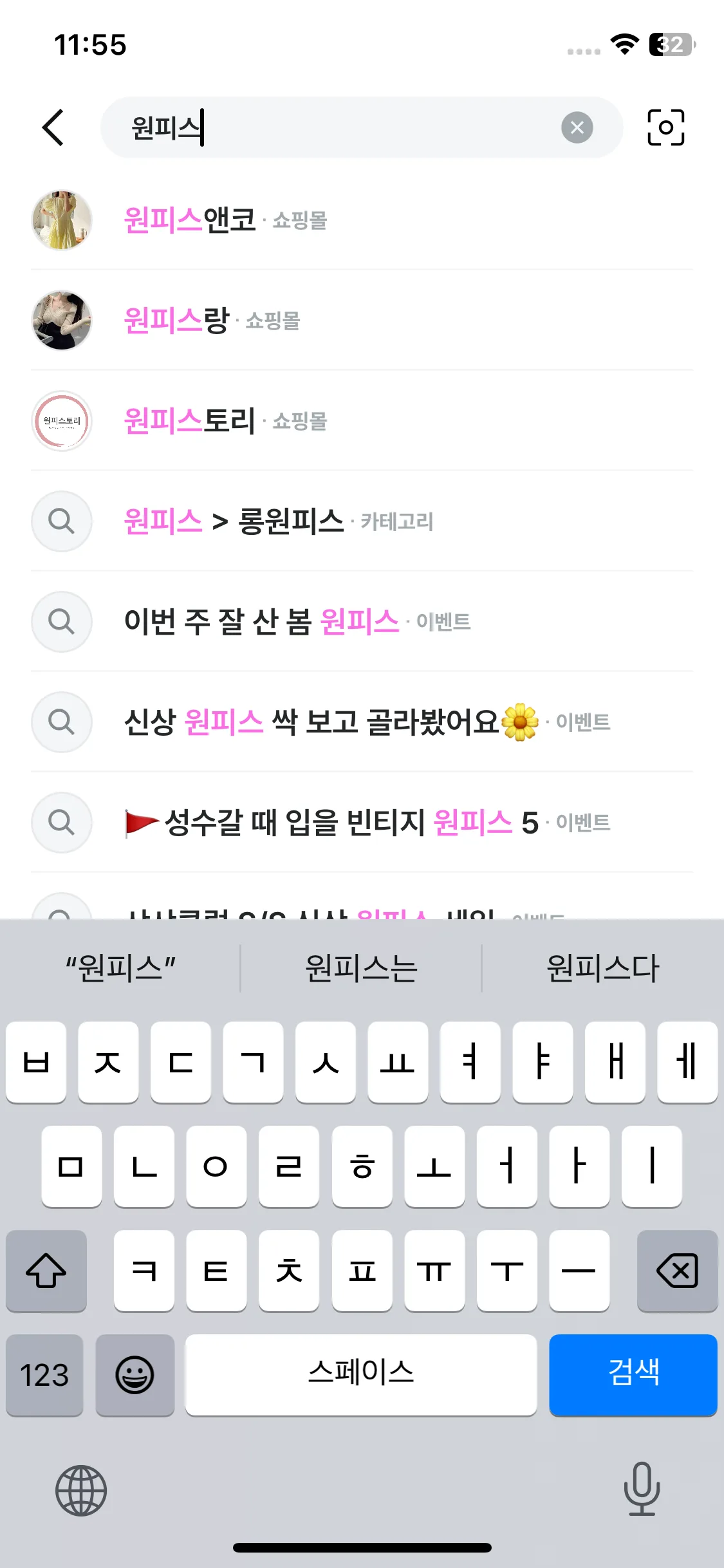
Task: Open the 원피스앤코 shopping mall suggestion
Action: pos(225,220)
